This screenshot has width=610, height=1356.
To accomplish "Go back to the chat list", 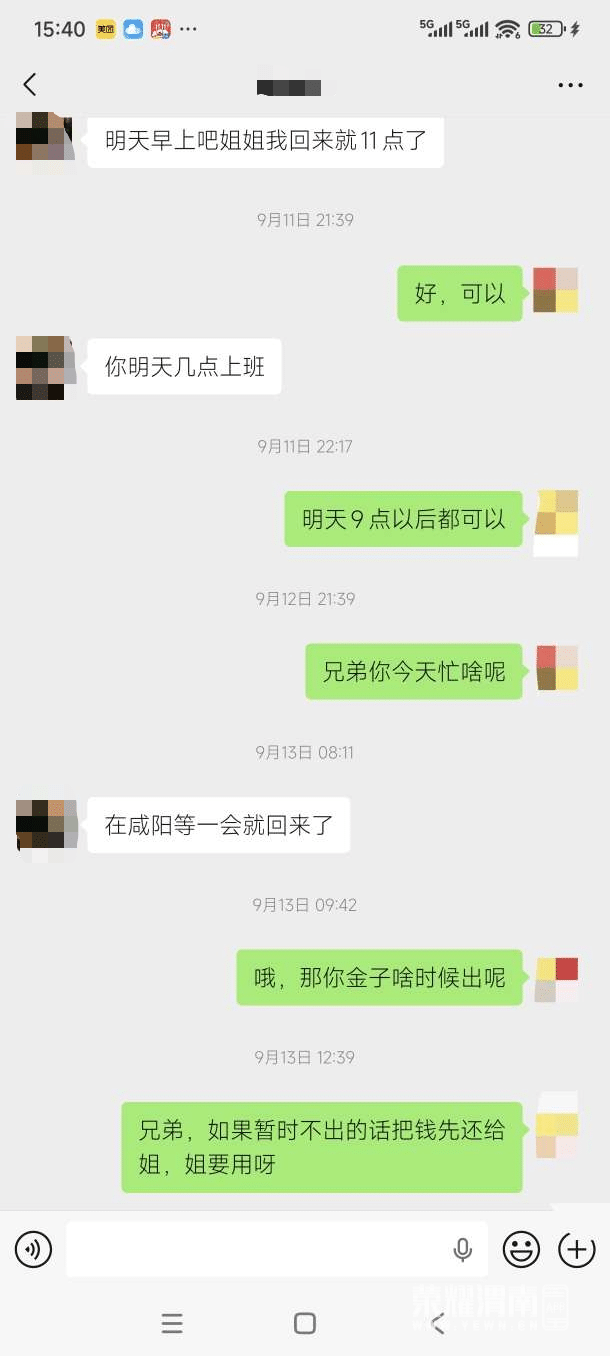I will pos(30,85).
